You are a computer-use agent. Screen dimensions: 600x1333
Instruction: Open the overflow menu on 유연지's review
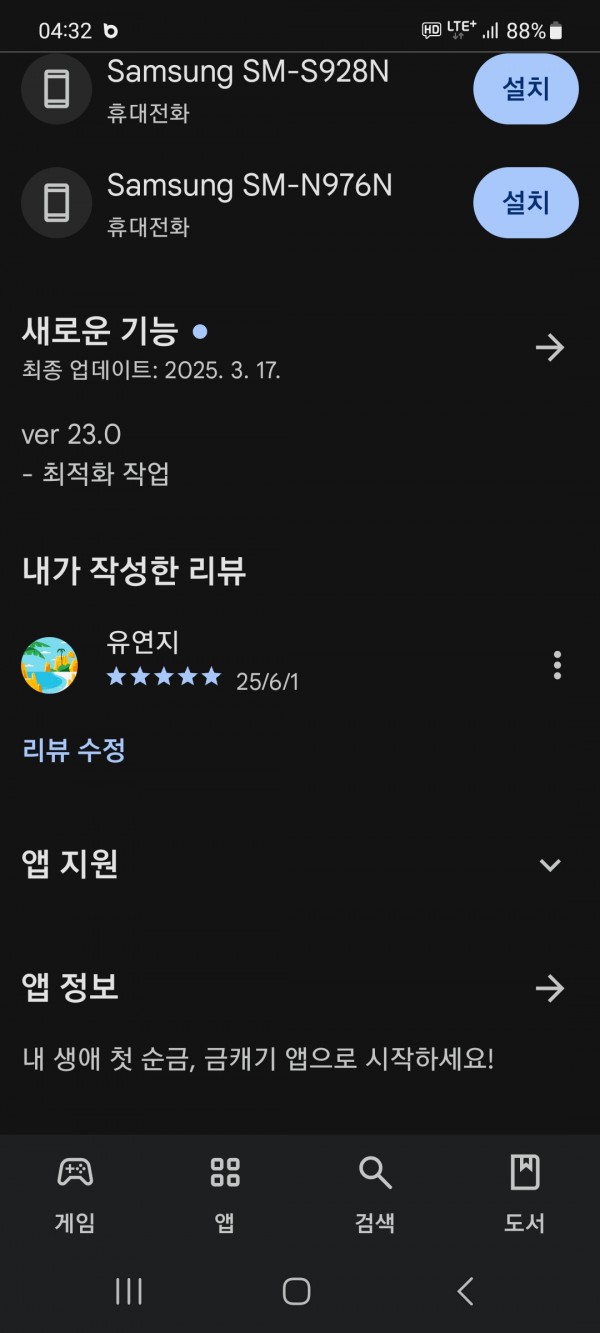click(x=557, y=665)
